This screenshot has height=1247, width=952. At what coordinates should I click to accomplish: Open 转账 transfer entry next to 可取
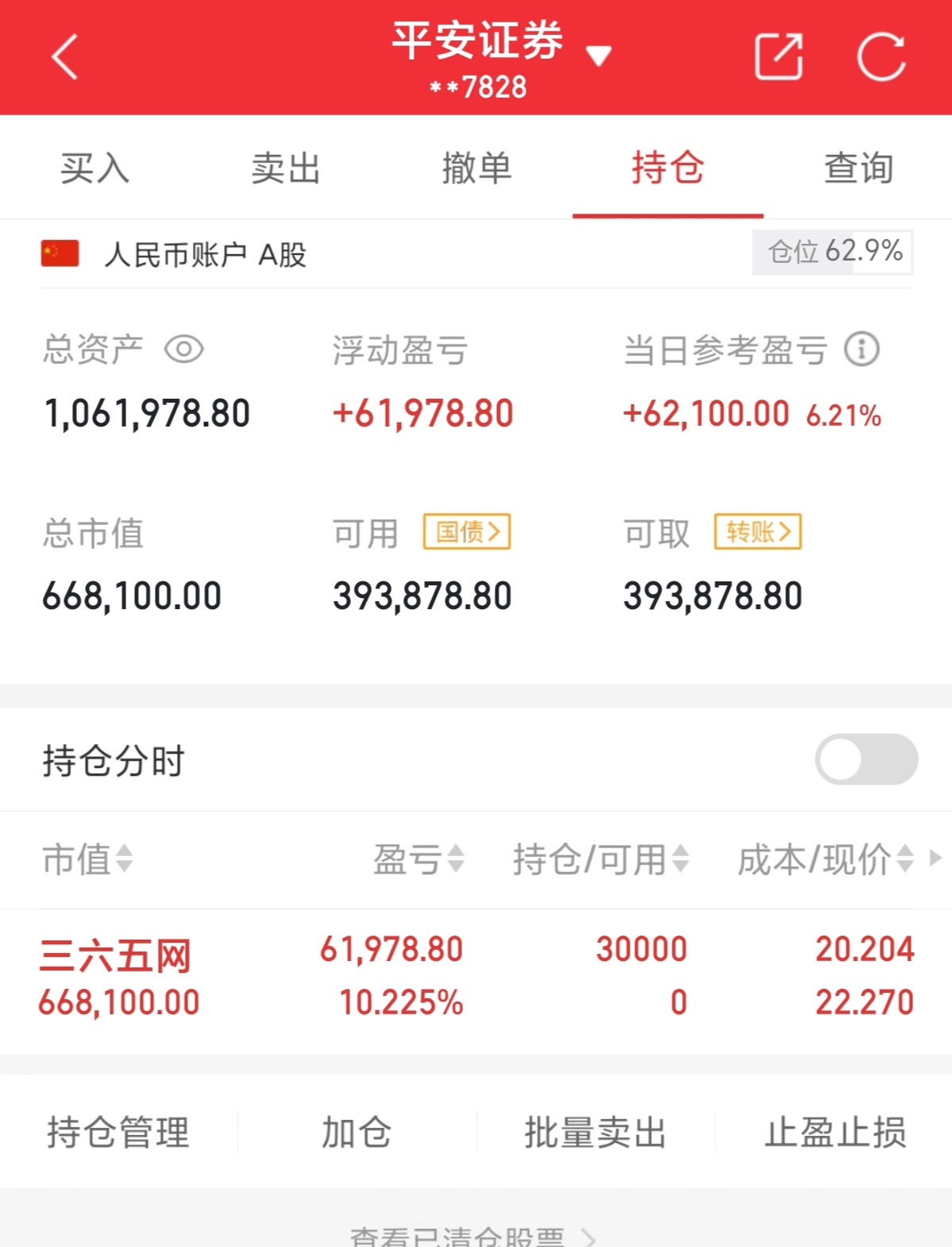point(757,532)
